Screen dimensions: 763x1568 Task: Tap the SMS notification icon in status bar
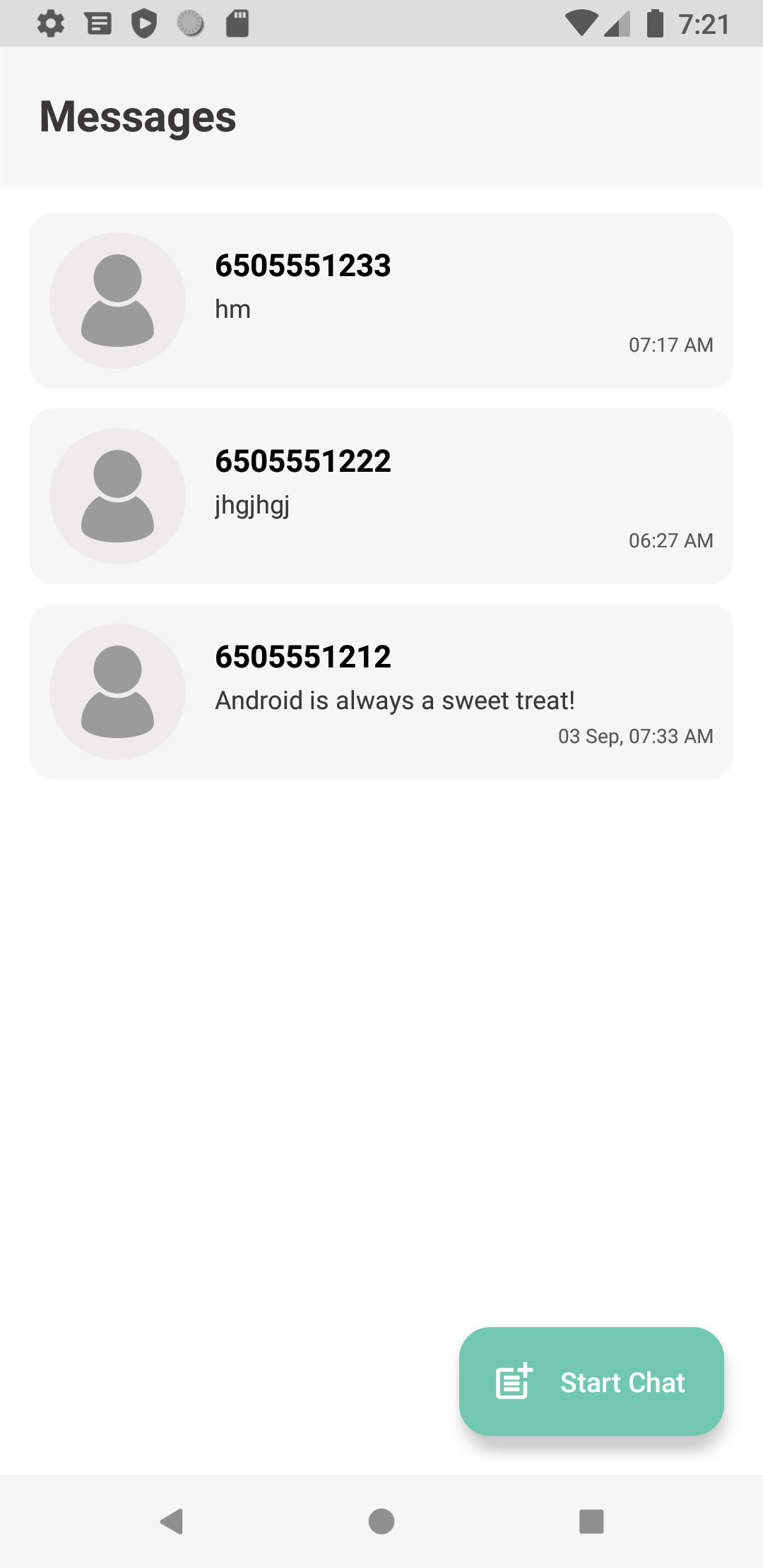click(97, 23)
